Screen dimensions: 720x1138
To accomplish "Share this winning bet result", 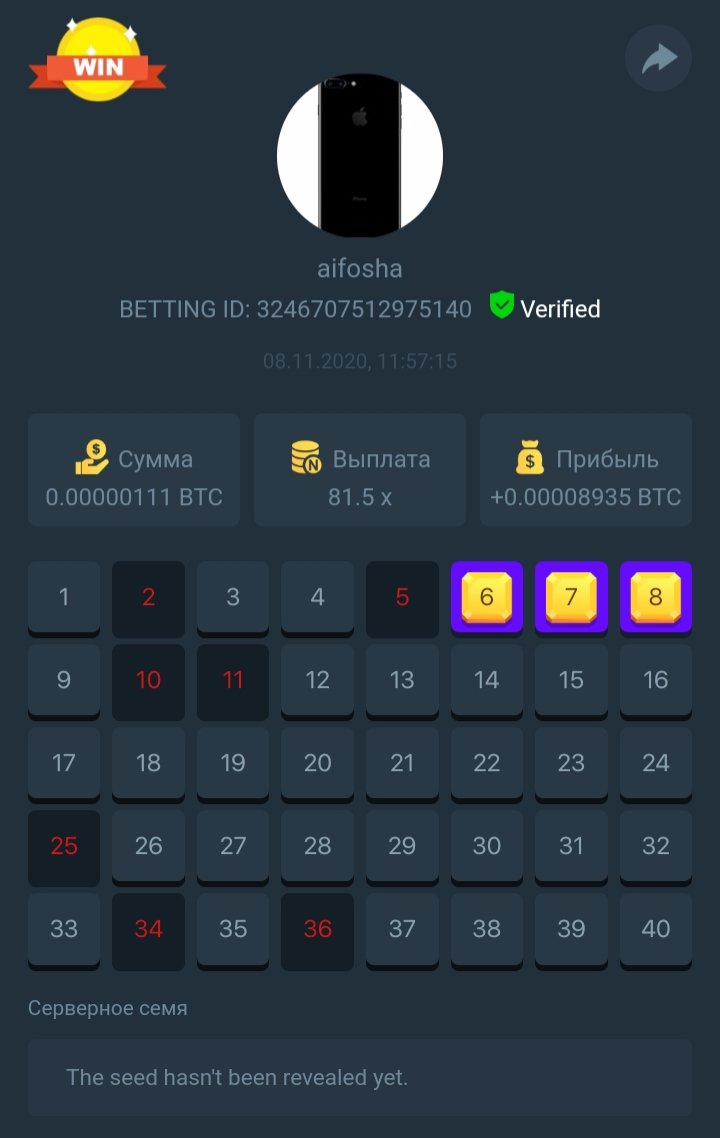I will tap(658, 59).
